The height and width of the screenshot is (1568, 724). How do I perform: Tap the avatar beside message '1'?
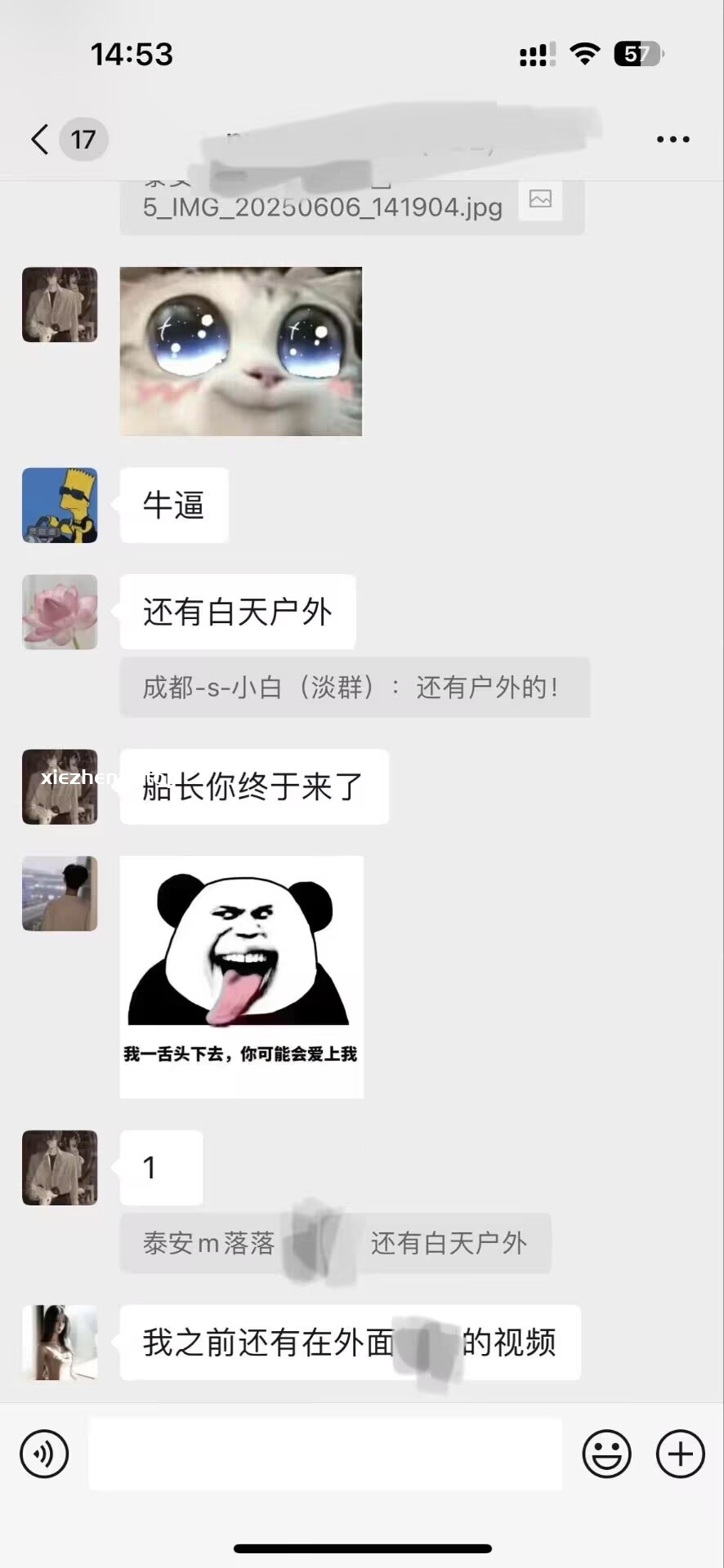point(59,1168)
